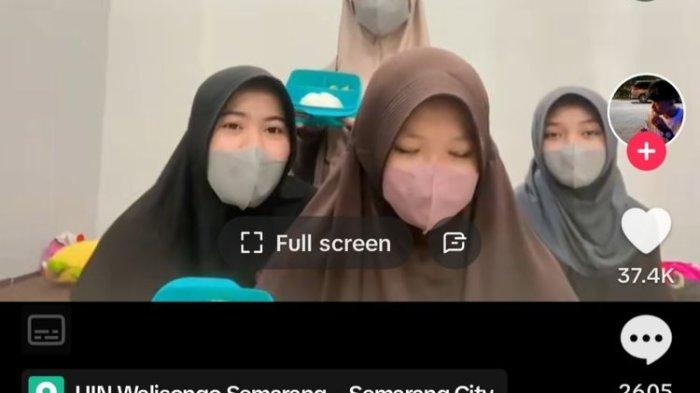Open the UIN Walisongo Semarang location tag
The image size is (700, 393).
[x=264, y=384]
